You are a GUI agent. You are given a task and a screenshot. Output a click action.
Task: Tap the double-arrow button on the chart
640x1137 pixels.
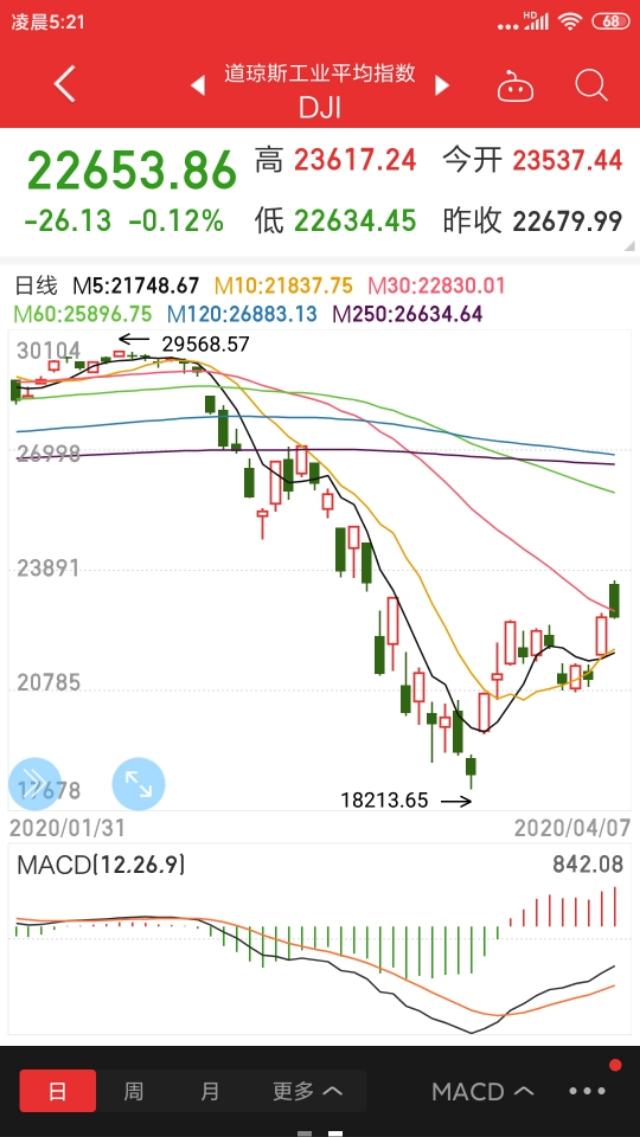click(x=33, y=783)
